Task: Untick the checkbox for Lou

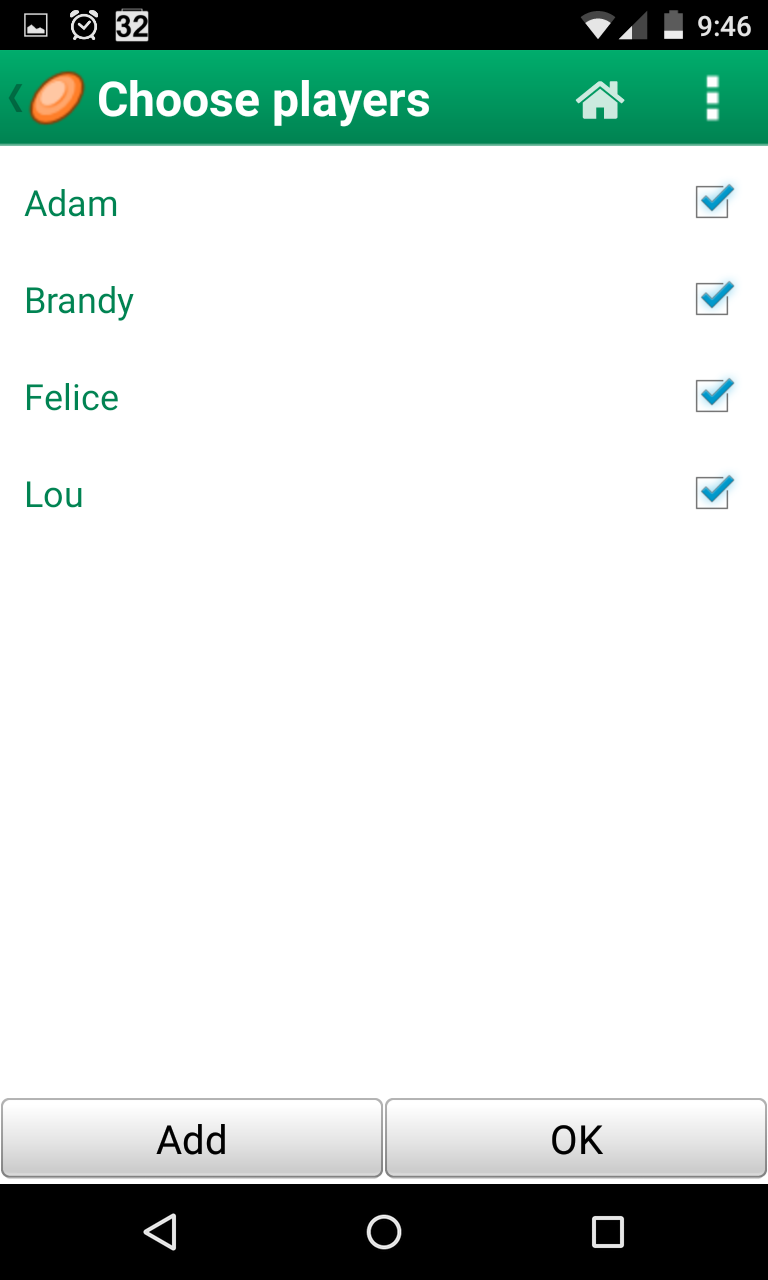Action: [714, 493]
